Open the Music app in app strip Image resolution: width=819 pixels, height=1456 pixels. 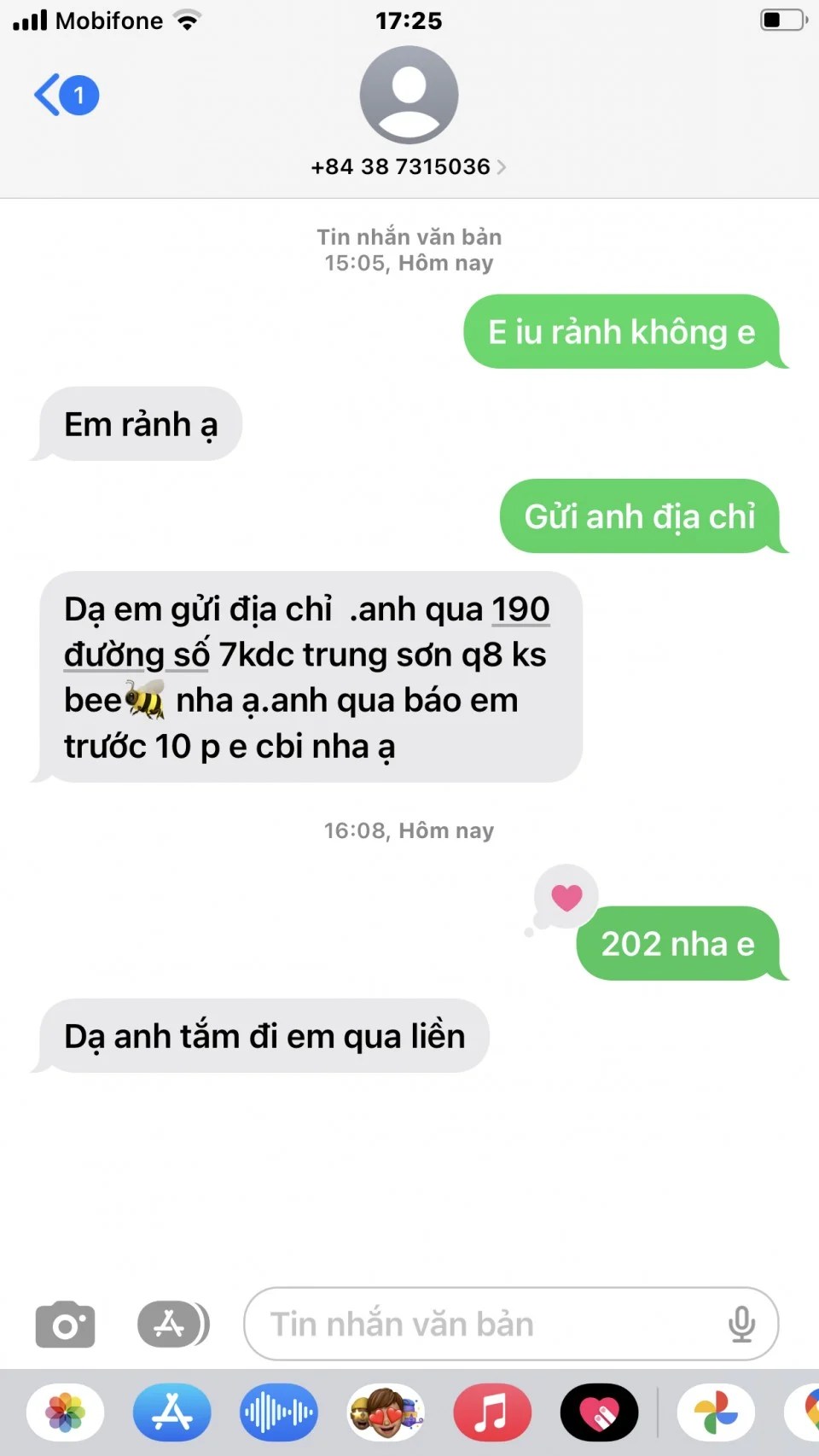click(492, 1412)
